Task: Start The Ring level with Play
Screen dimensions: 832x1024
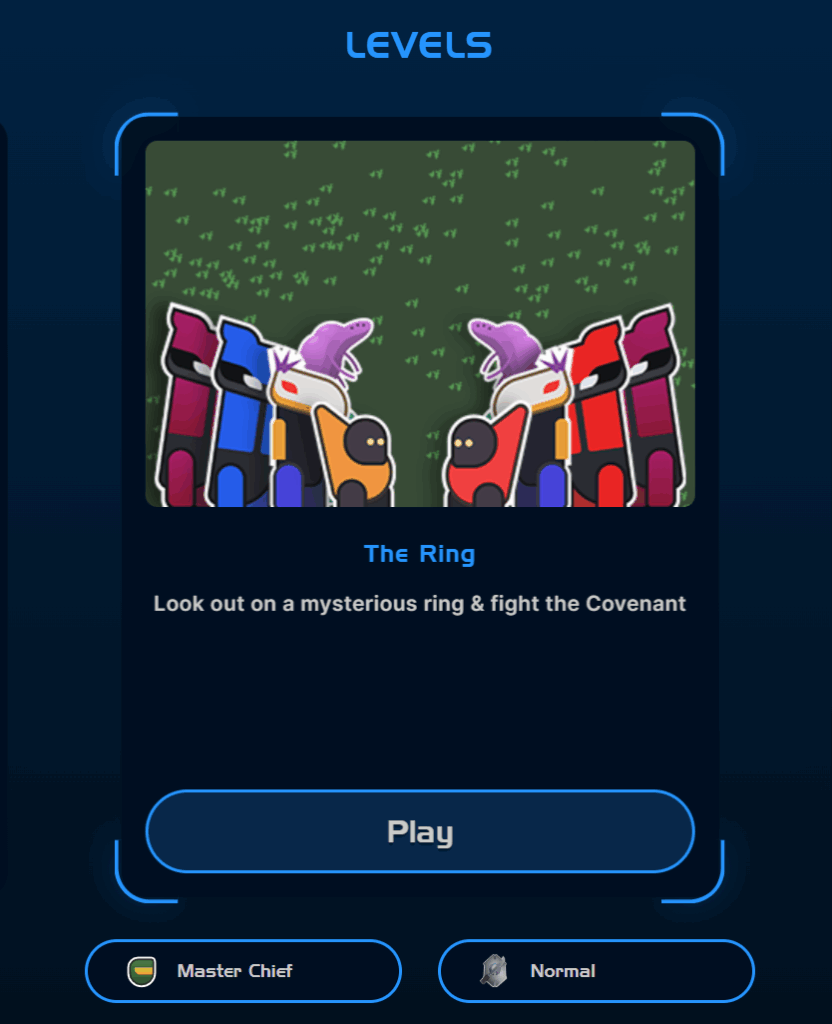Action: click(x=420, y=832)
